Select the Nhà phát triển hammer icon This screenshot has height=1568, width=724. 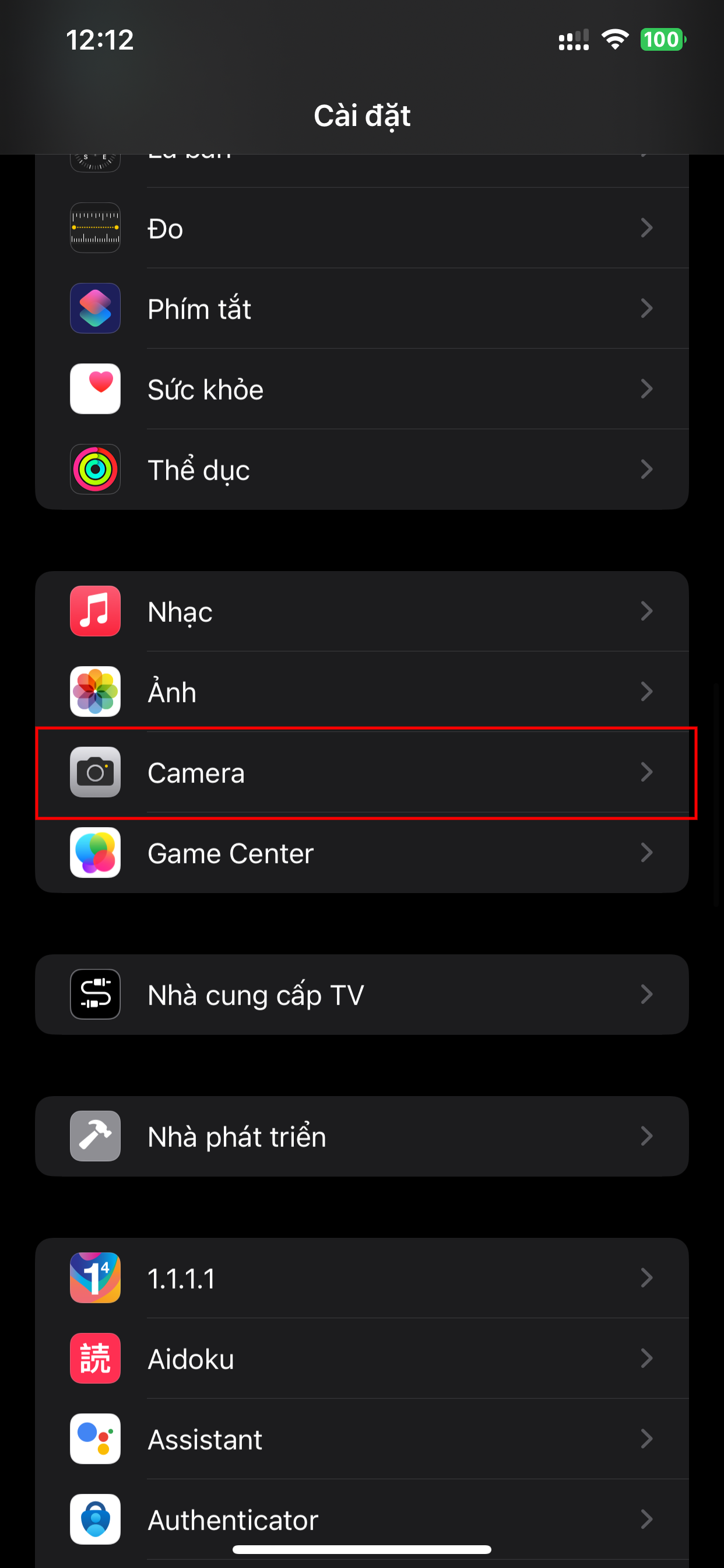tap(95, 1136)
